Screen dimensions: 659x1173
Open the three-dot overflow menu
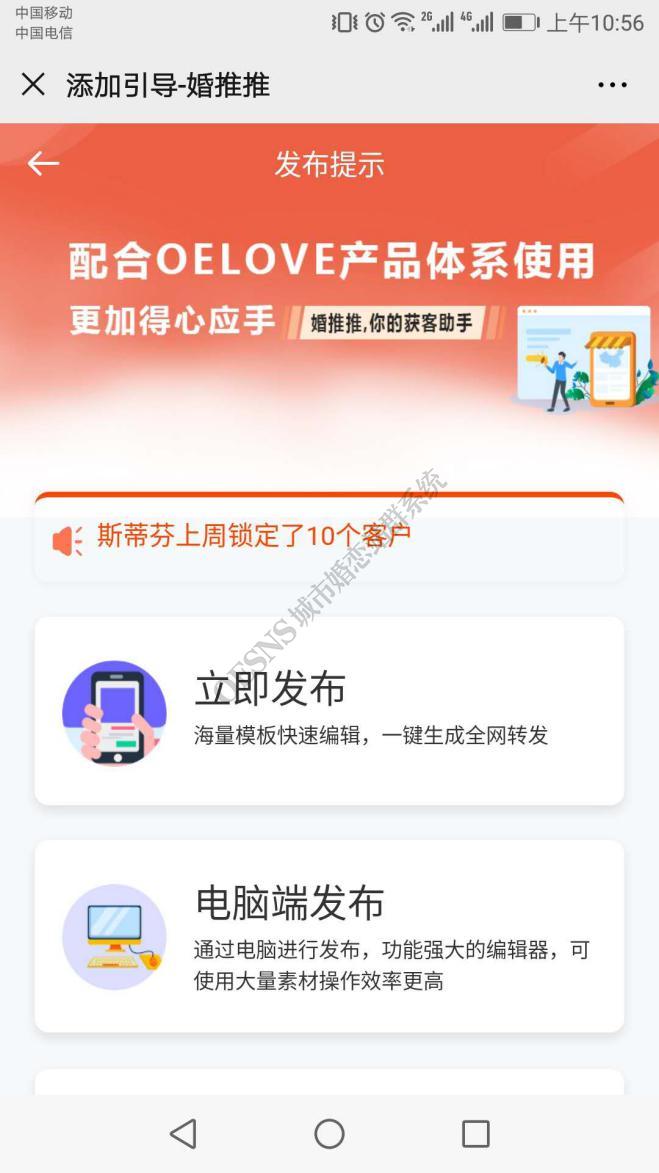coord(612,85)
